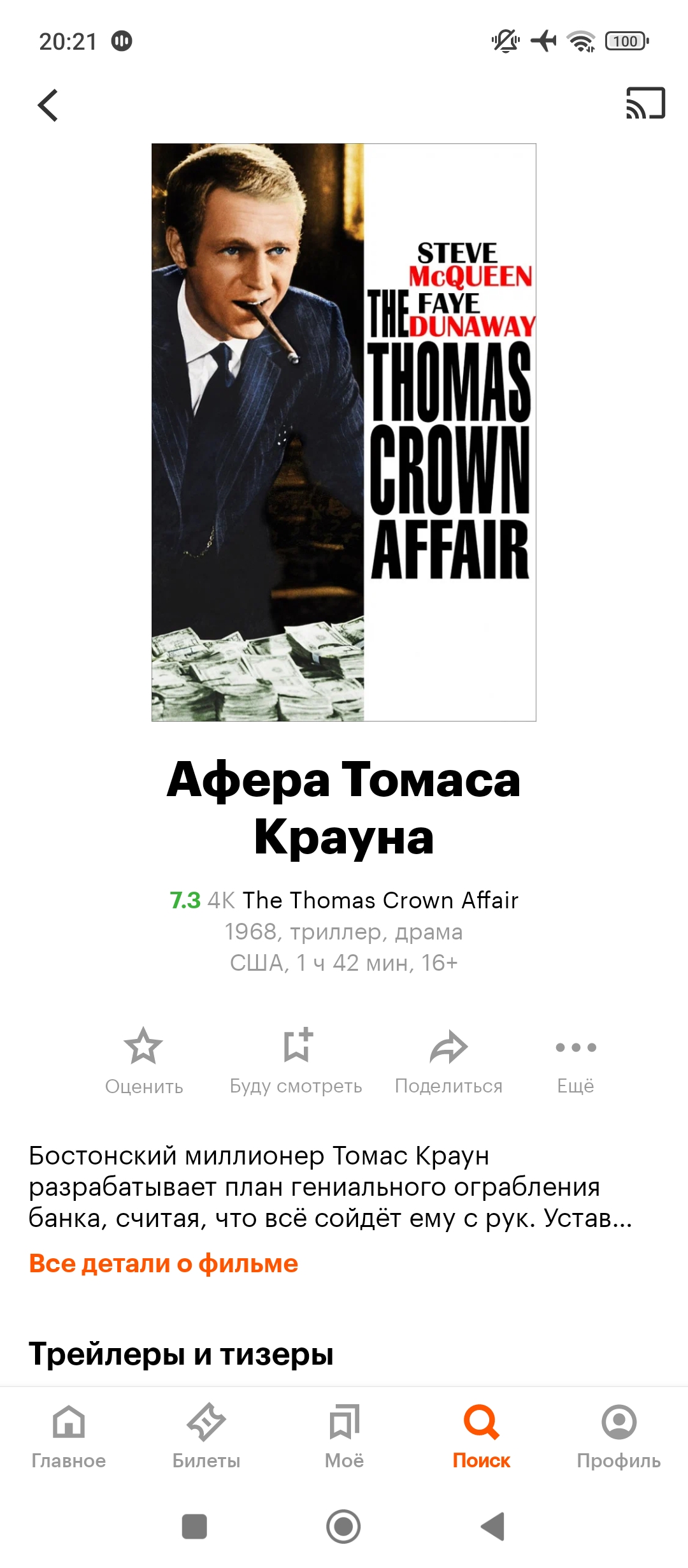Open the cast to screen icon
Image resolution: width=688 pixels, height=1568 pixels.
click(645, 103)
